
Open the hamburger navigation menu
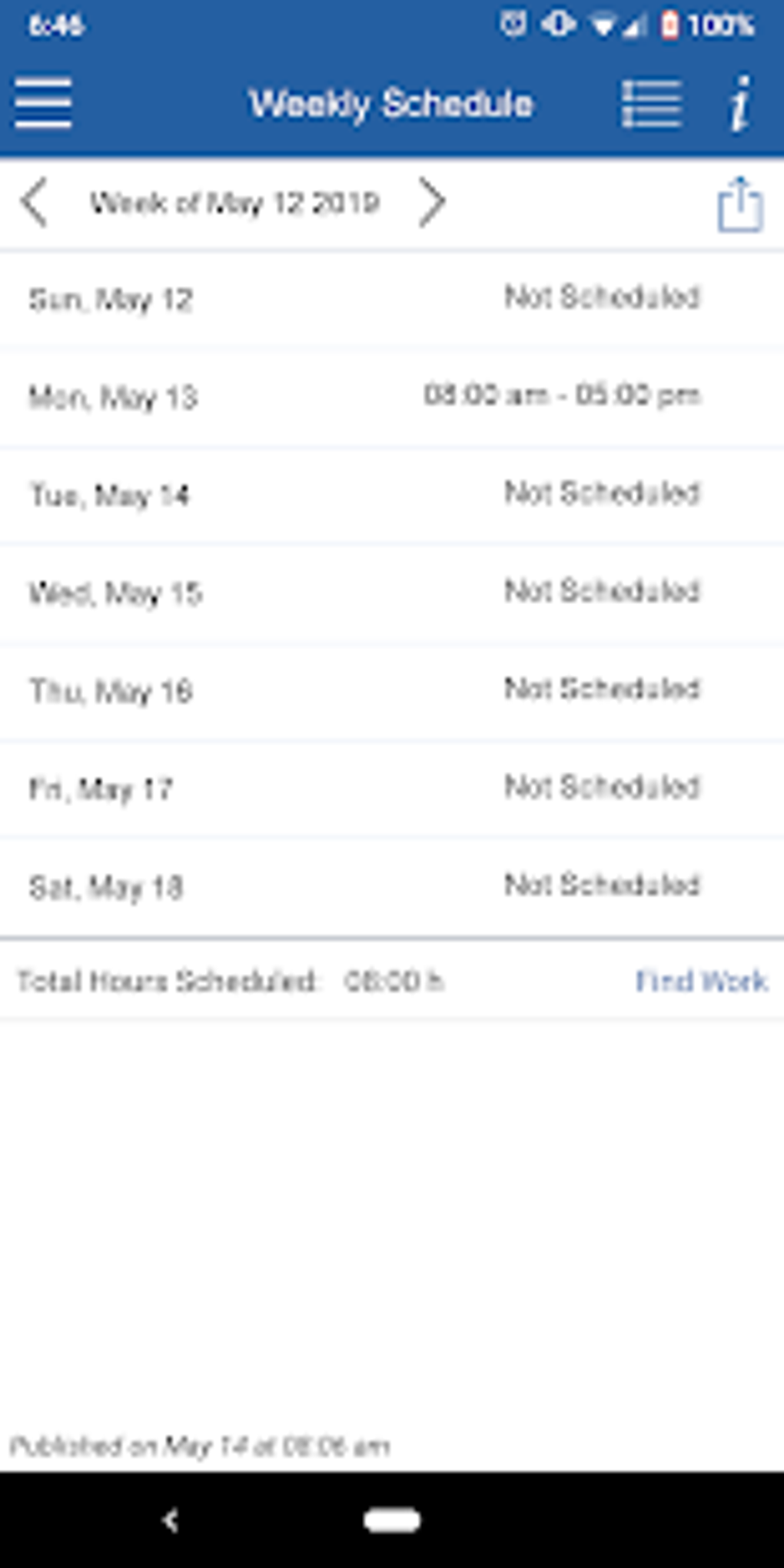[x=44, y=102]
